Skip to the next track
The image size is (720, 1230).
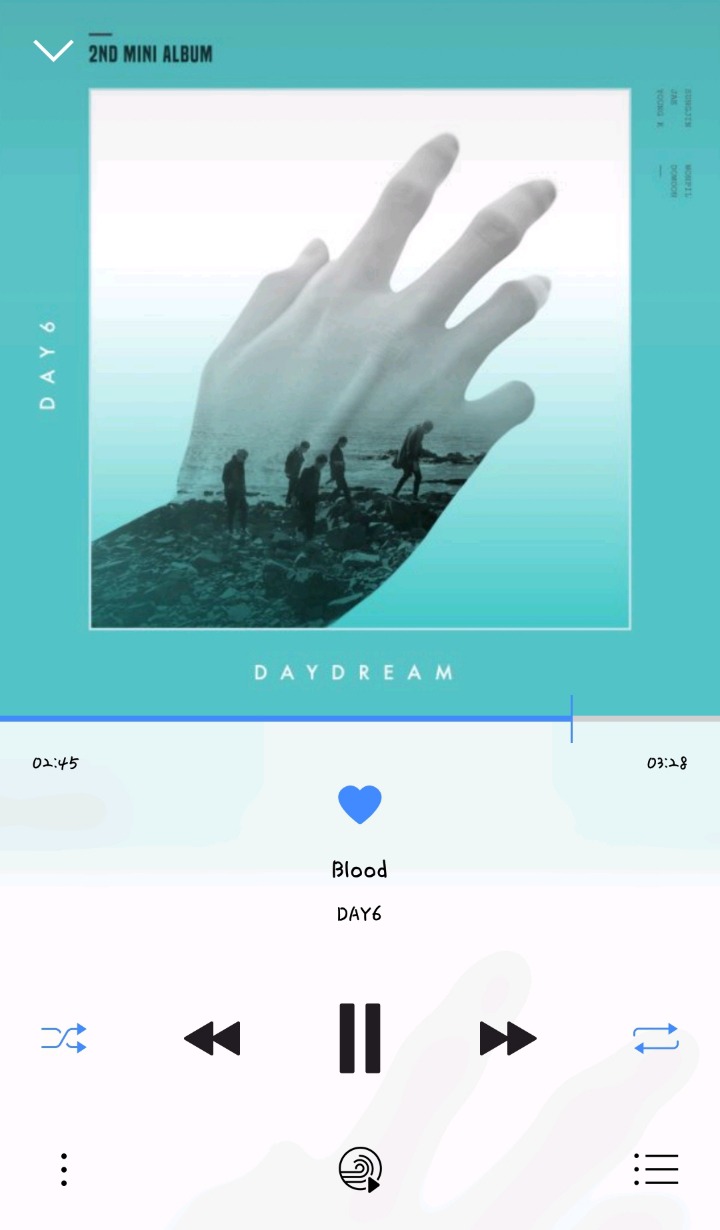(x=508, y=1038)
